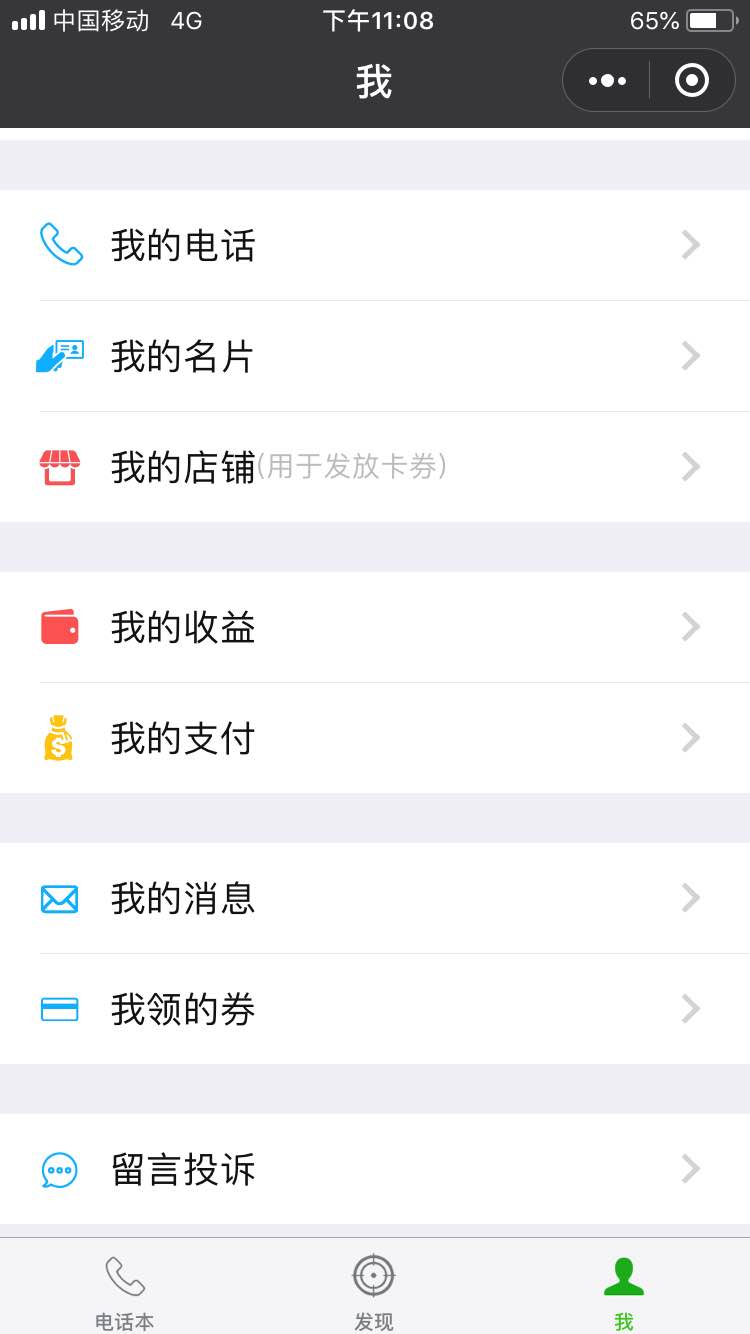Open the mini program more options menu
The height and width of the screenshot is (1334, 750).
(x=607, y=80)
